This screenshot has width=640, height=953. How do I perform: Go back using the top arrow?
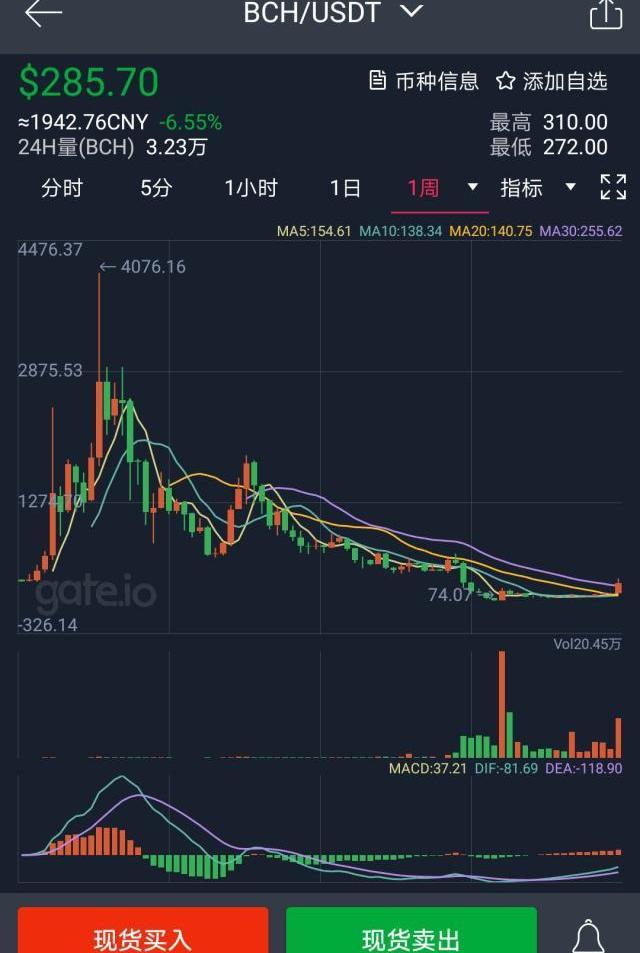42,14
